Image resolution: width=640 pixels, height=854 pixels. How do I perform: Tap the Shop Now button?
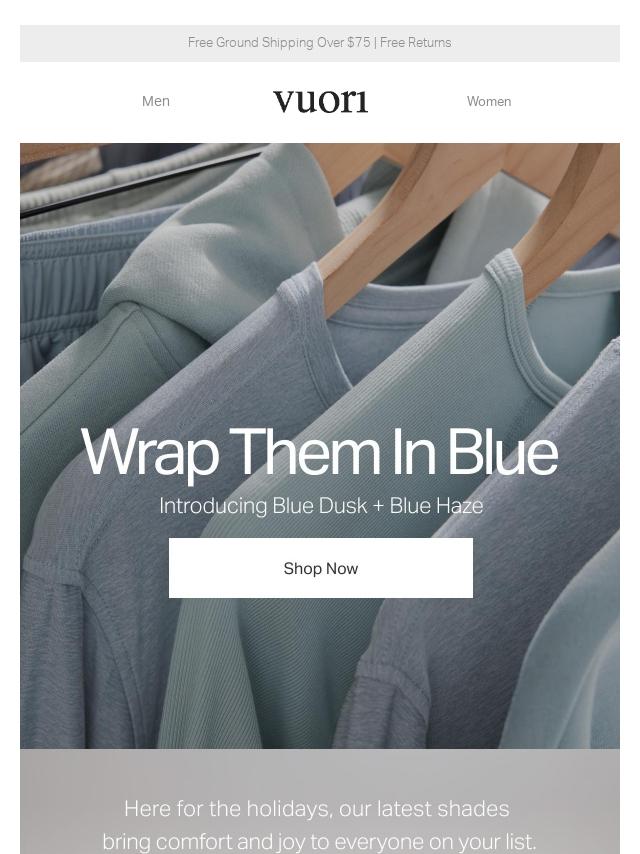[x=320, y=568]
